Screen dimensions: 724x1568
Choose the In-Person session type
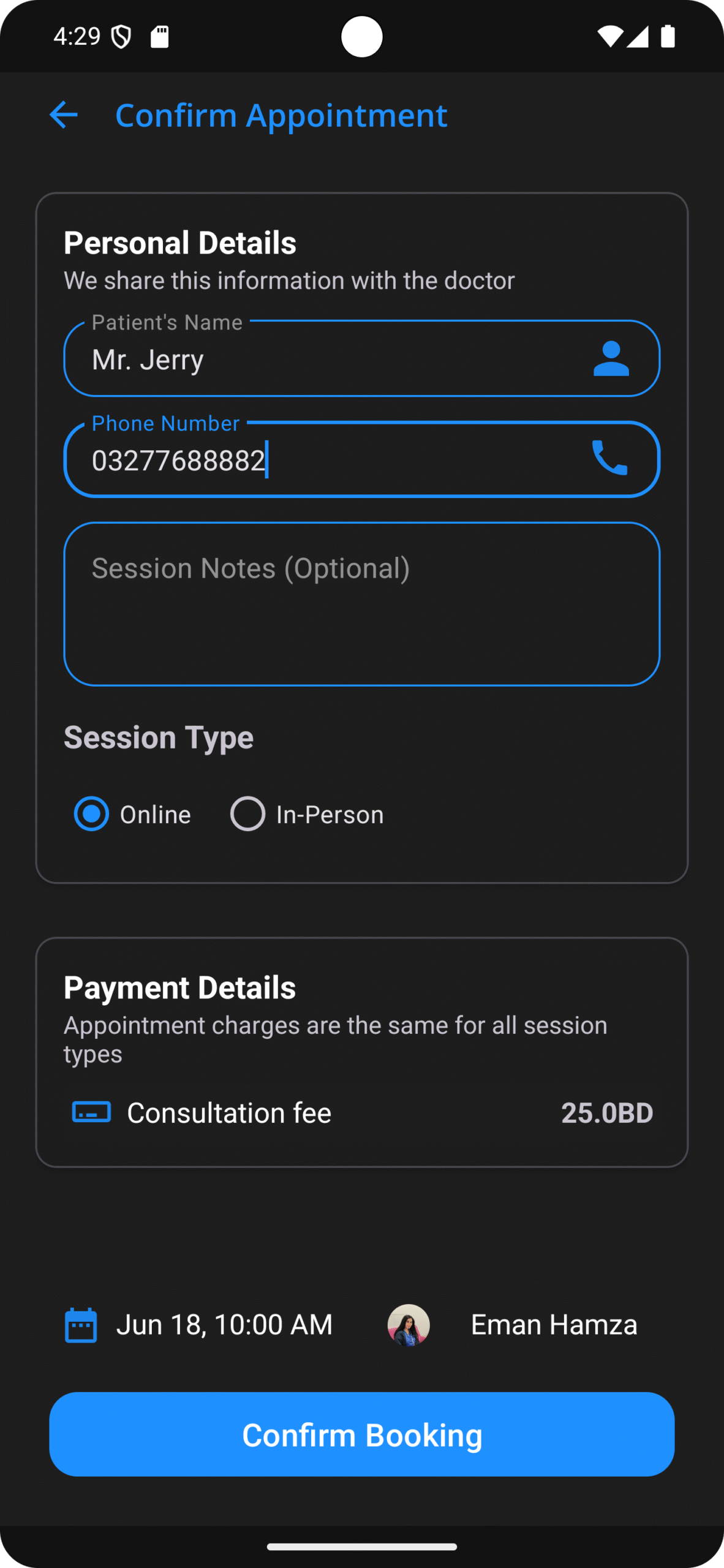[248, 814]
